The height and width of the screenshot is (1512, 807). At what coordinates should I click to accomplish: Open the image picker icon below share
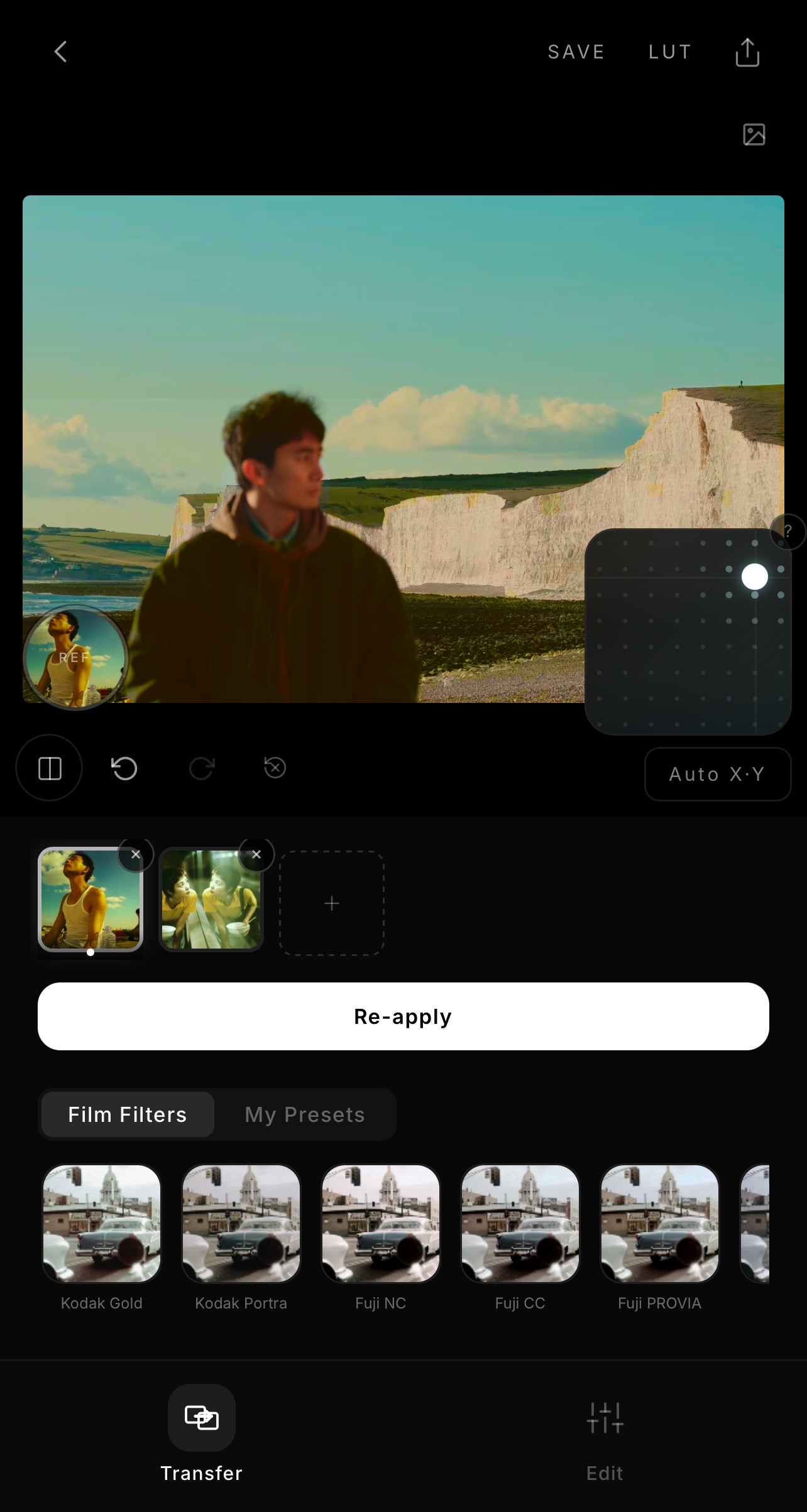pyautogui.click(x=753, y=134)
